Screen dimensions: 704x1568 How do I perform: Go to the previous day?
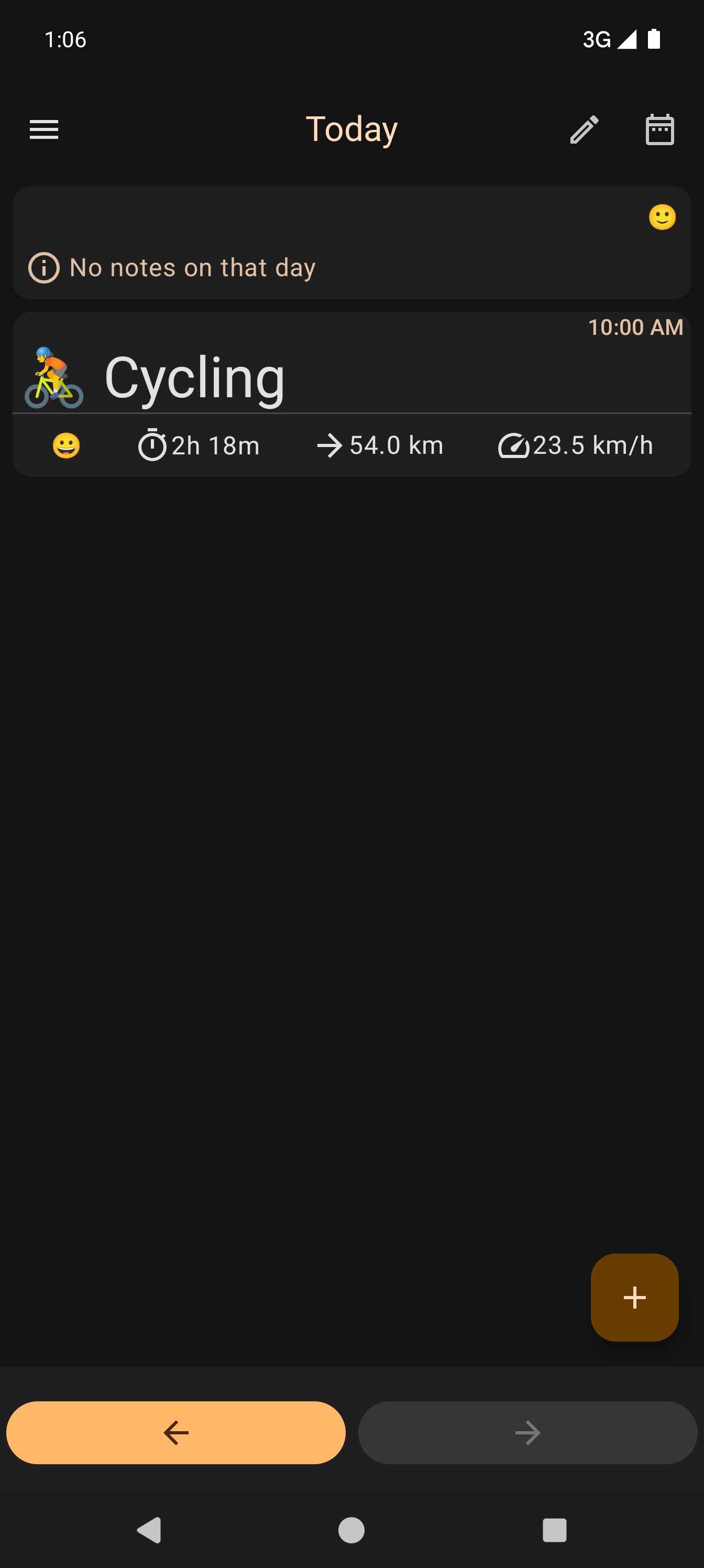tap(176, 1432)
